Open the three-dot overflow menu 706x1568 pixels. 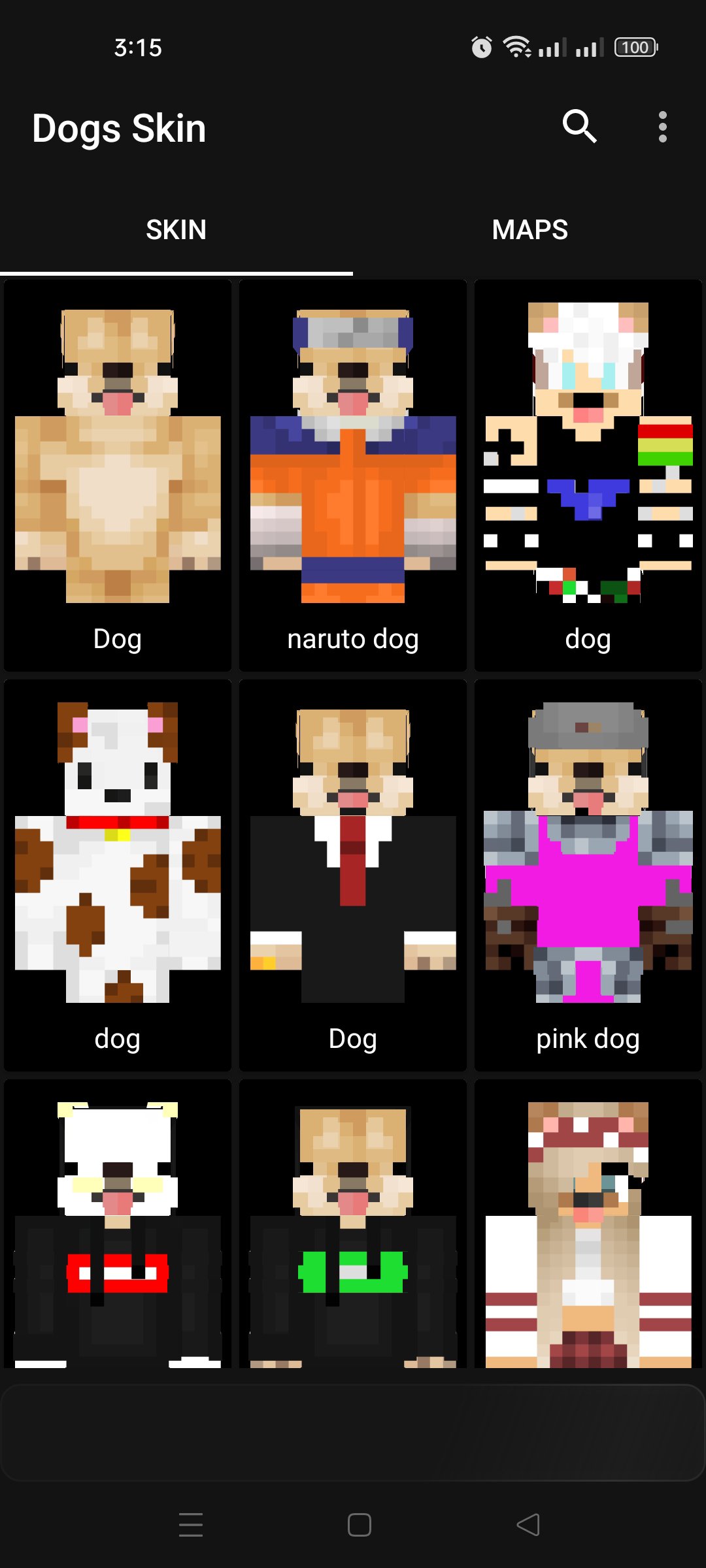coord(663,127)
